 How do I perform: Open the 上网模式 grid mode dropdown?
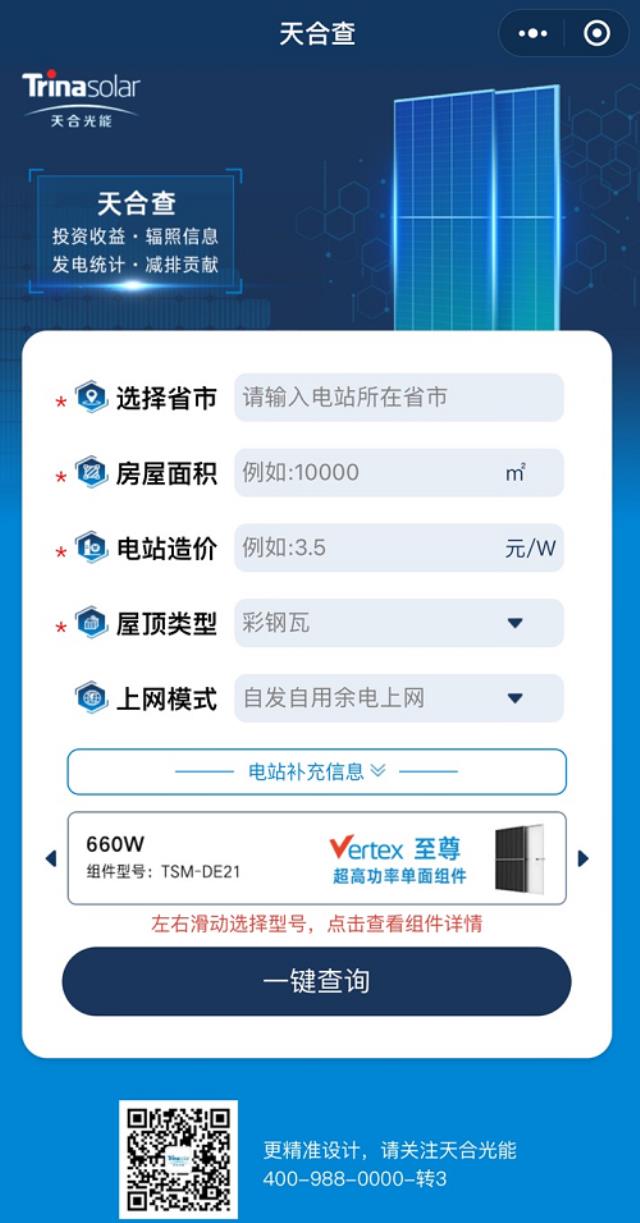tap(398, 698)
